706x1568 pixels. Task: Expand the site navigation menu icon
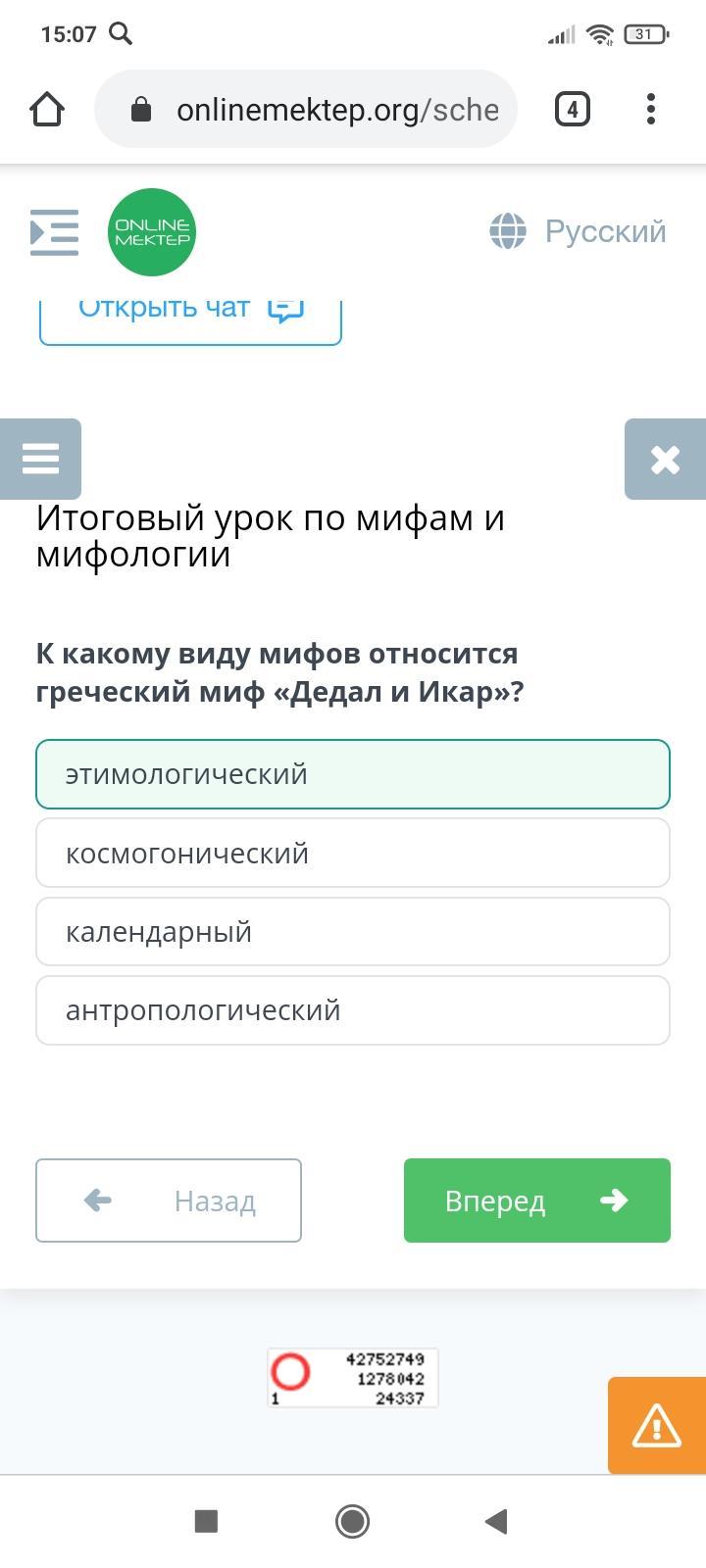pyautogui.click(x=54, y=232)
